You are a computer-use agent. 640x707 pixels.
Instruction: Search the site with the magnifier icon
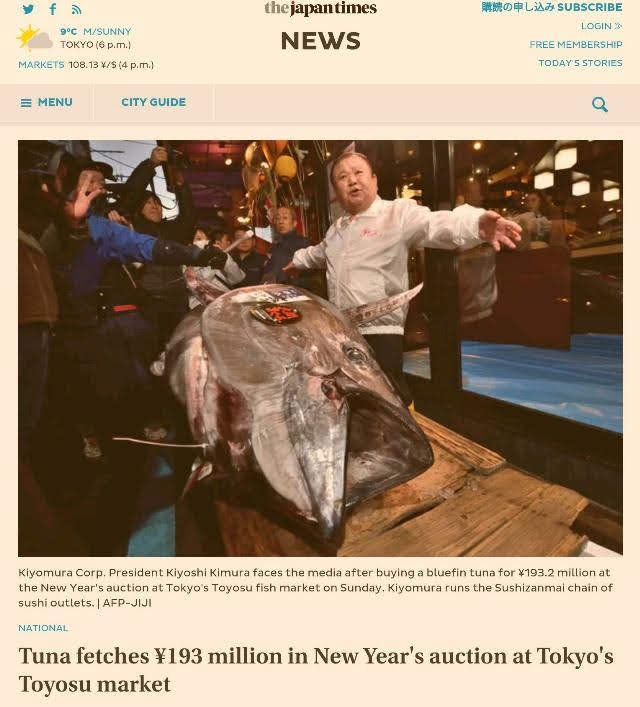pos(600,104)
